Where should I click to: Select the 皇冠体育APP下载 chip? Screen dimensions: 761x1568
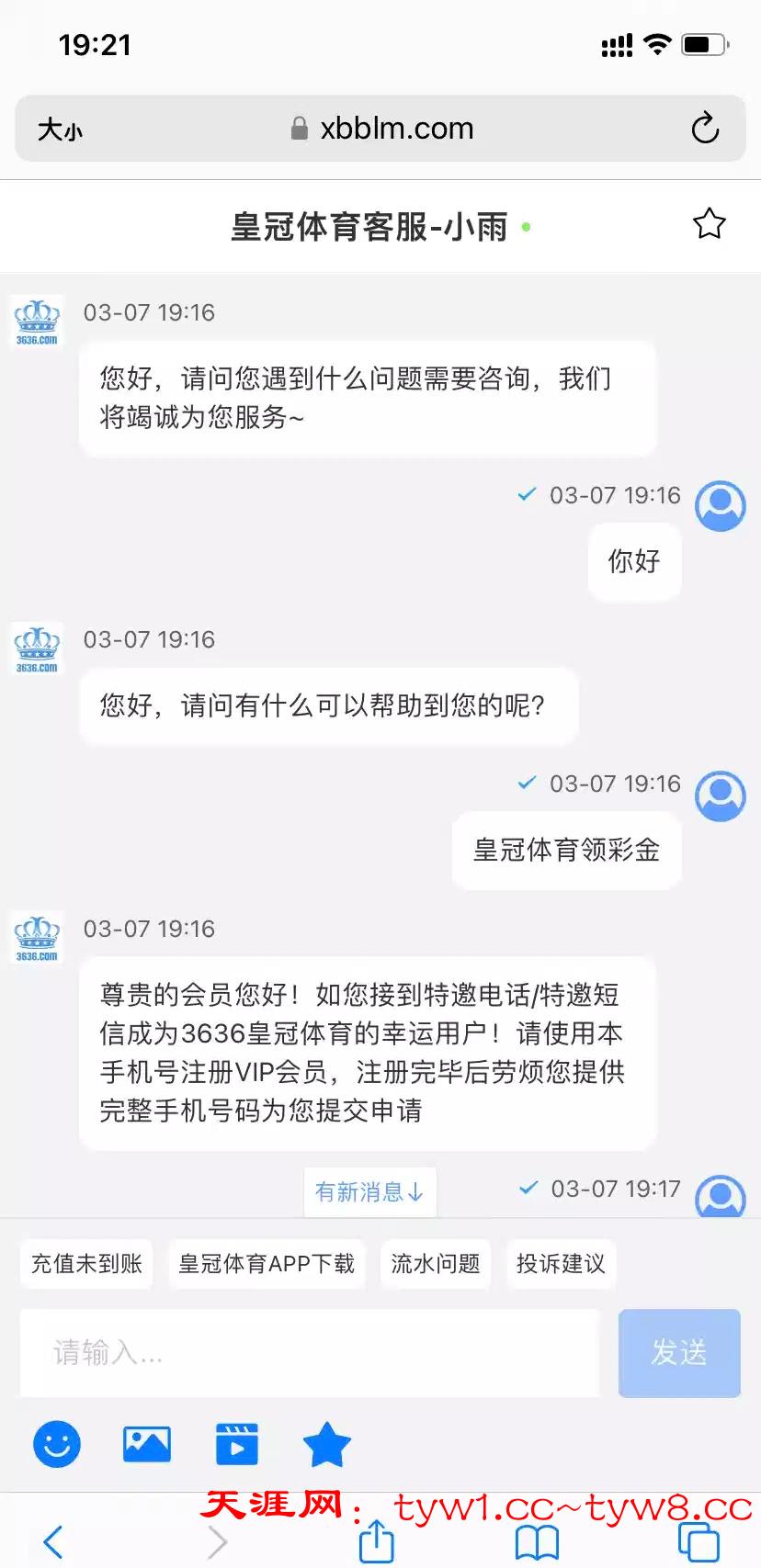coord(267,1264)
